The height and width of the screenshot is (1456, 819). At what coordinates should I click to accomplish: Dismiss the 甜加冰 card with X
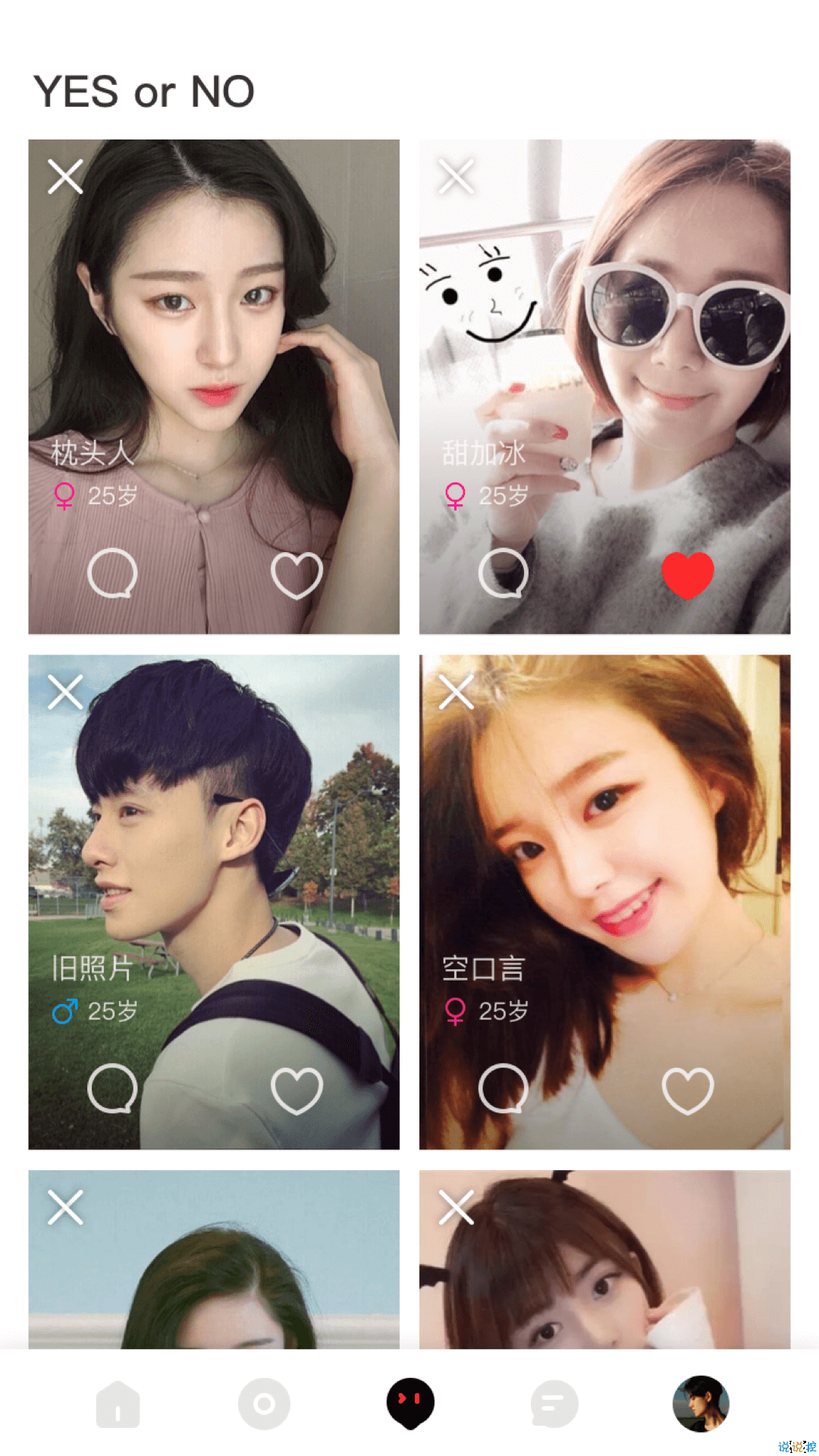click(x=457, y=177)
